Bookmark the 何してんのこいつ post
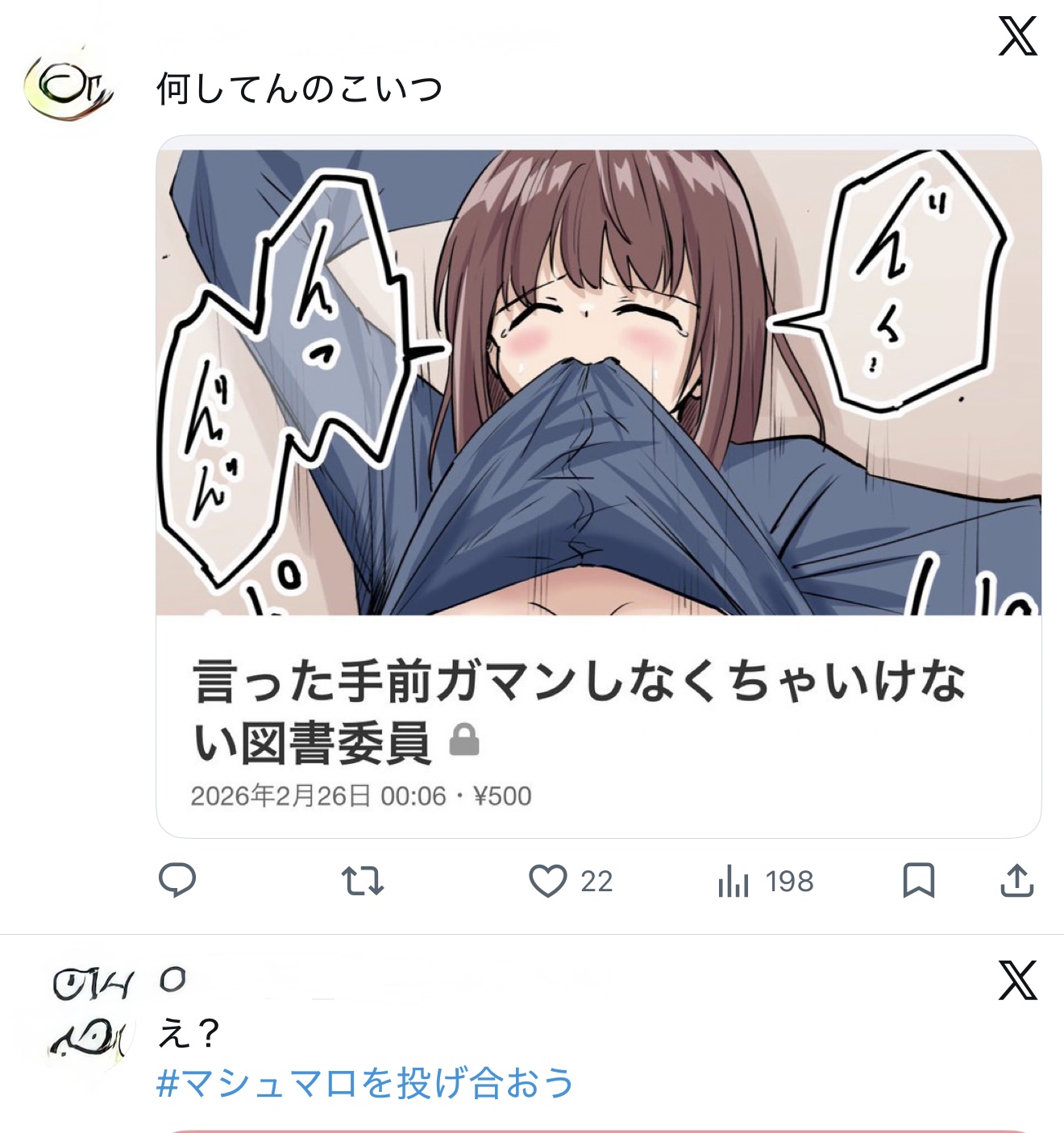The image size is (1064, 1133). point(918,880)
